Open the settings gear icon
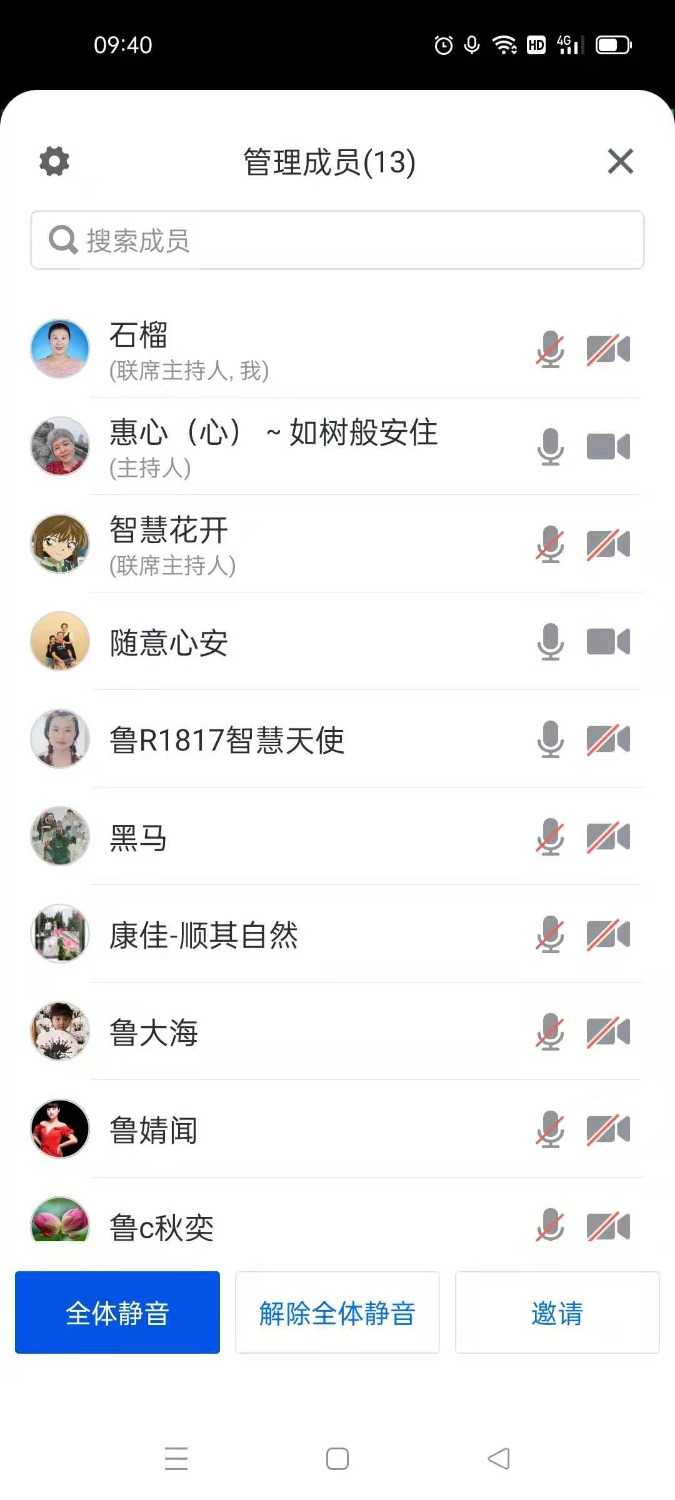Viewport: 675px width, 1500px height. pos(54,161)
